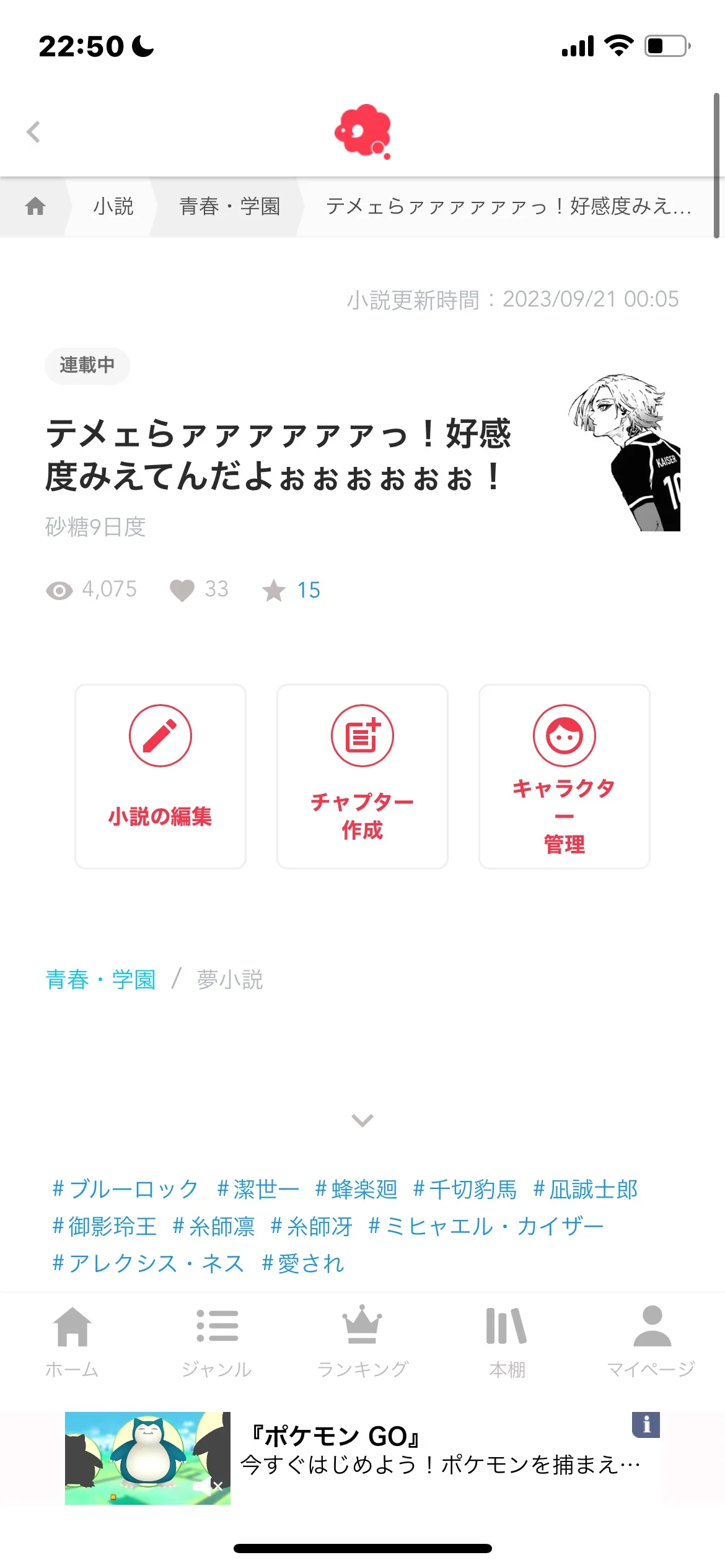
Task: Open the 小説 breadcrumb
Action: point(113,206)
